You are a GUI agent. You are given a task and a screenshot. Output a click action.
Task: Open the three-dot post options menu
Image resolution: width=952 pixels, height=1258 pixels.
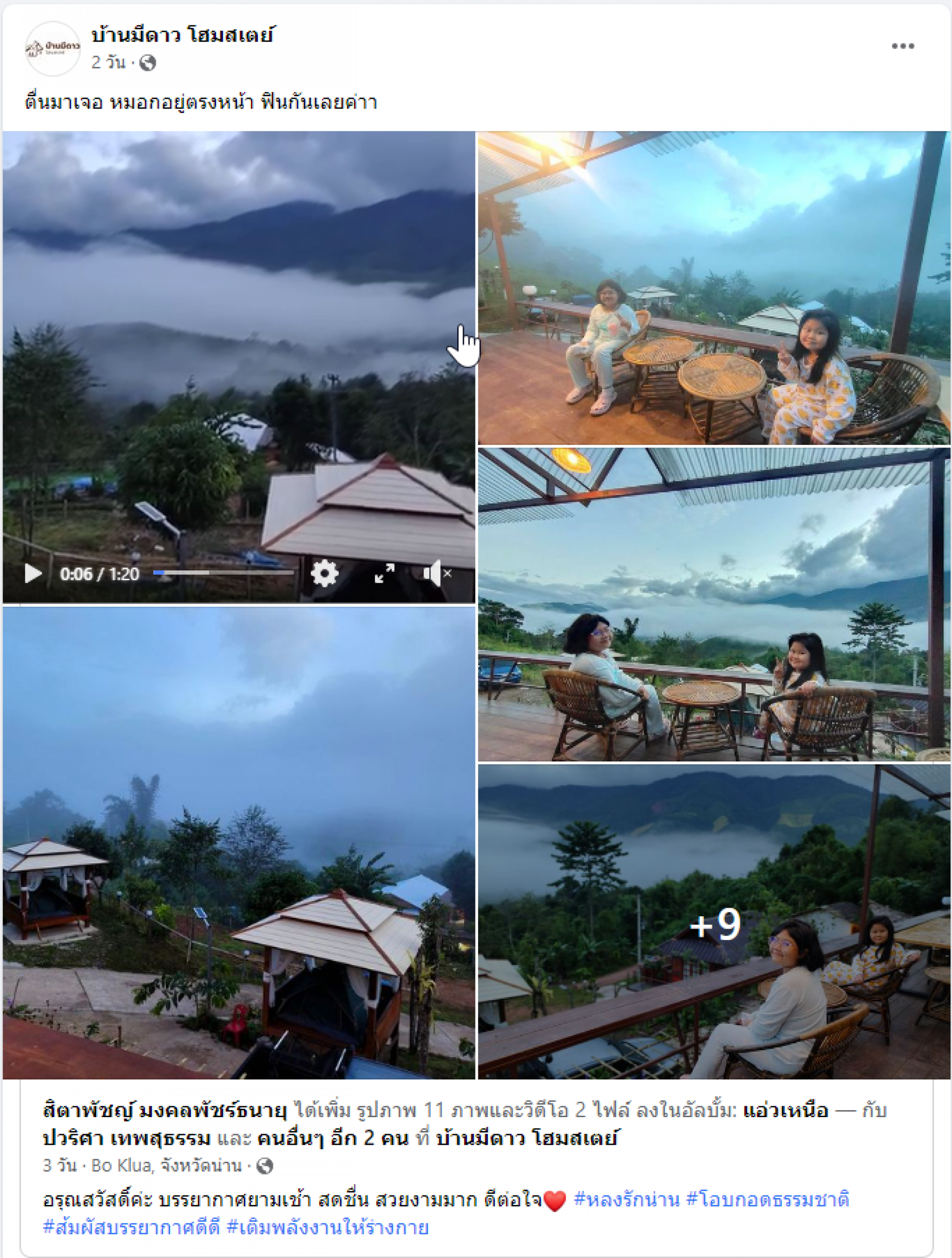coord(902,46)
